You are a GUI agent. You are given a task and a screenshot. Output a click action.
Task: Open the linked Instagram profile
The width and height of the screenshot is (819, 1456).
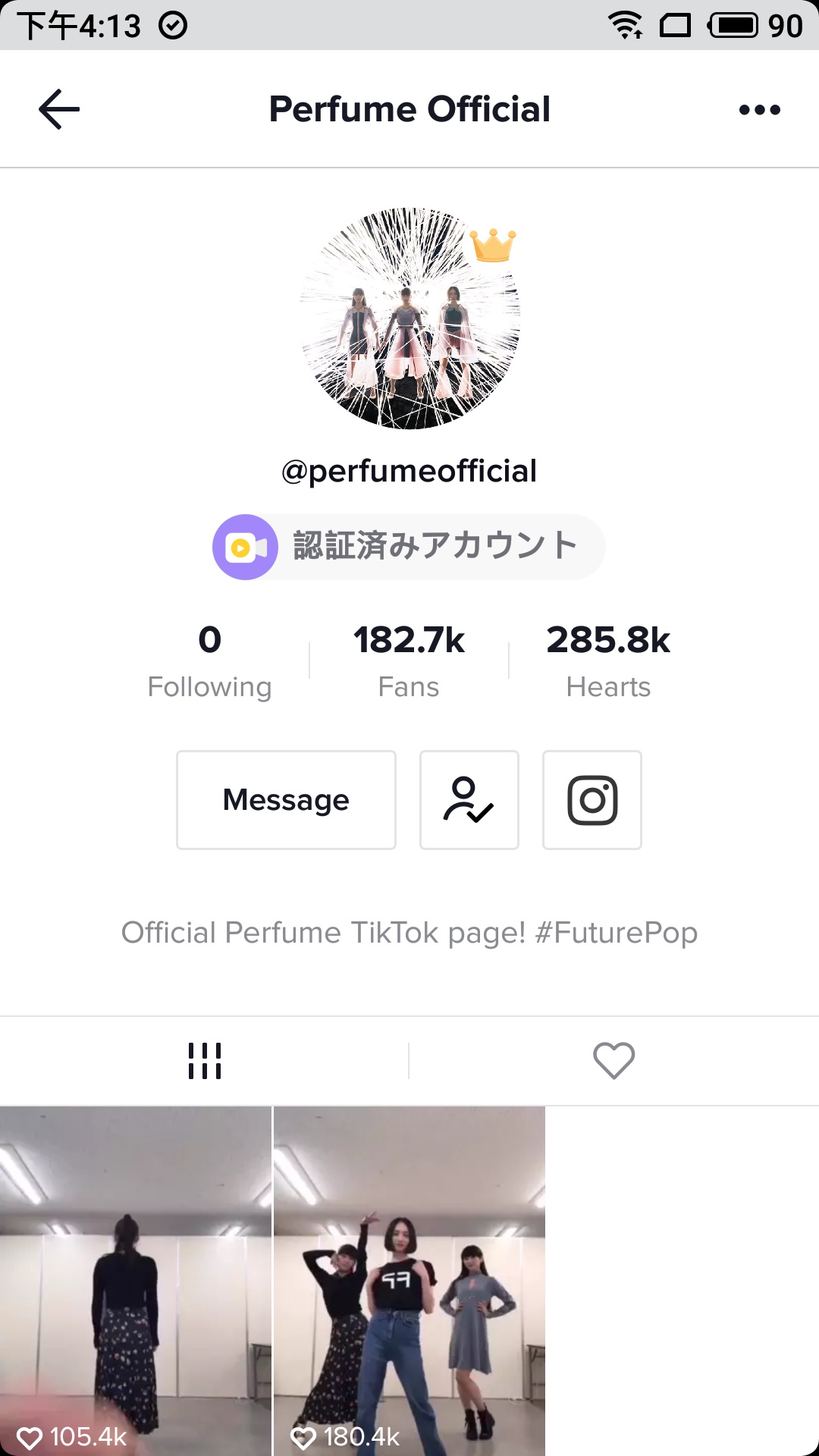592,800
